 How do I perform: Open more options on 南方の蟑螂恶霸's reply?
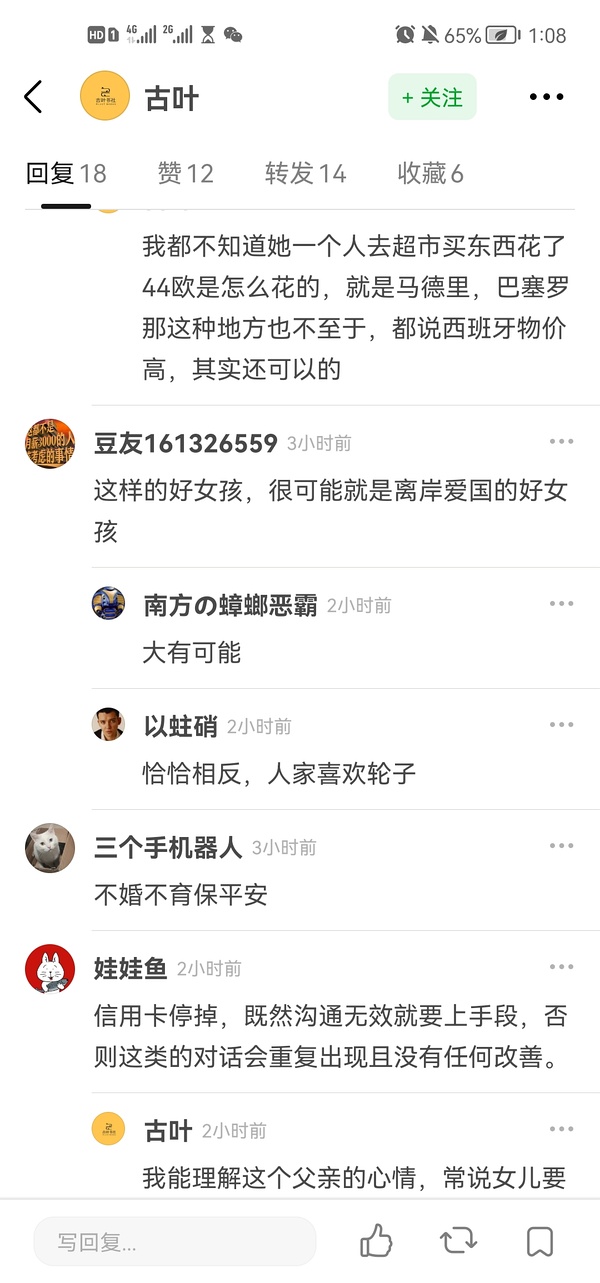coord(561,604)
